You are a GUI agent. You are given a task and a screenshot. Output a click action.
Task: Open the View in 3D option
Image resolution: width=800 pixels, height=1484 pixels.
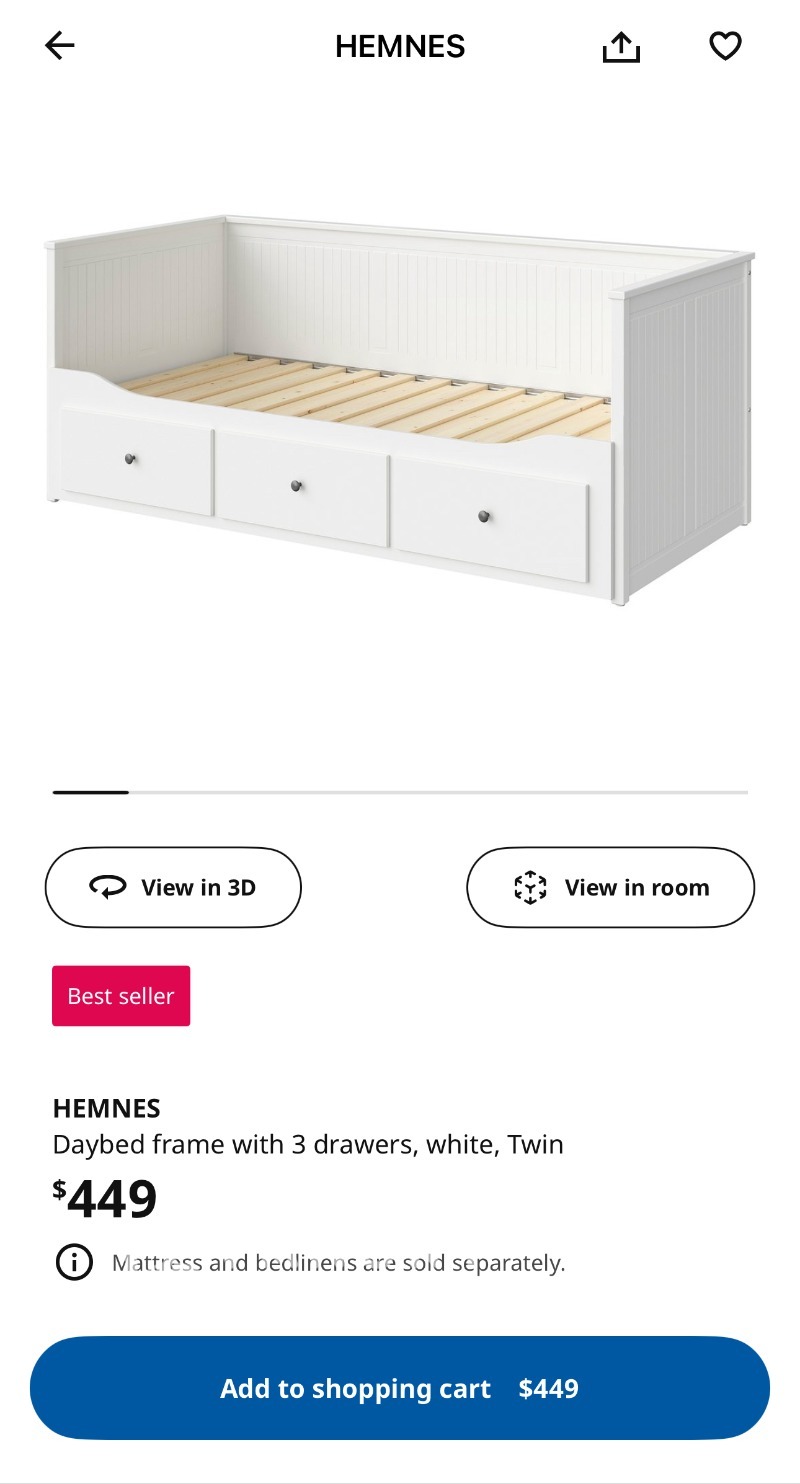[173, 887]
